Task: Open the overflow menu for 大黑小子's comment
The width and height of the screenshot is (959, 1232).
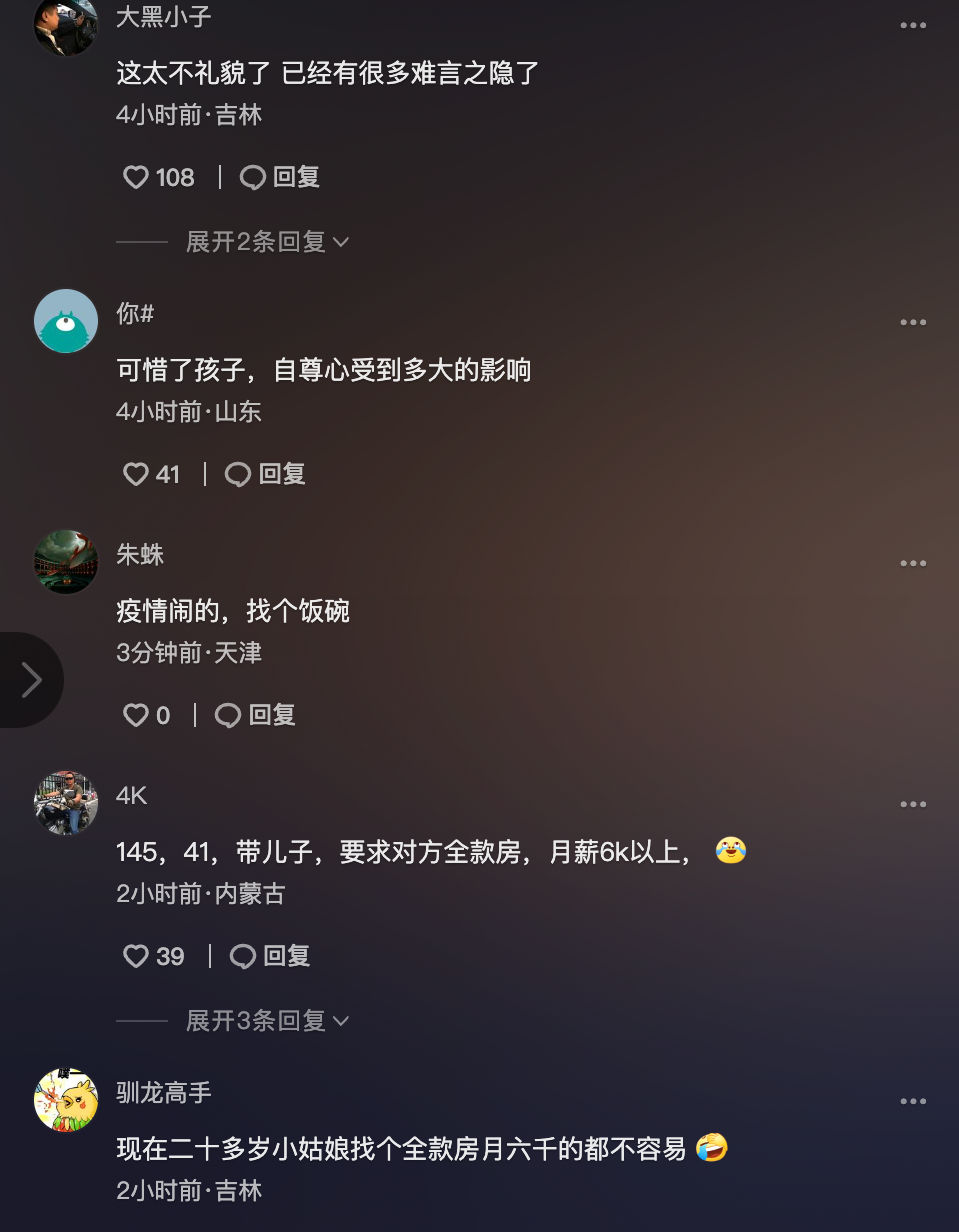Action: click(912, 26)
